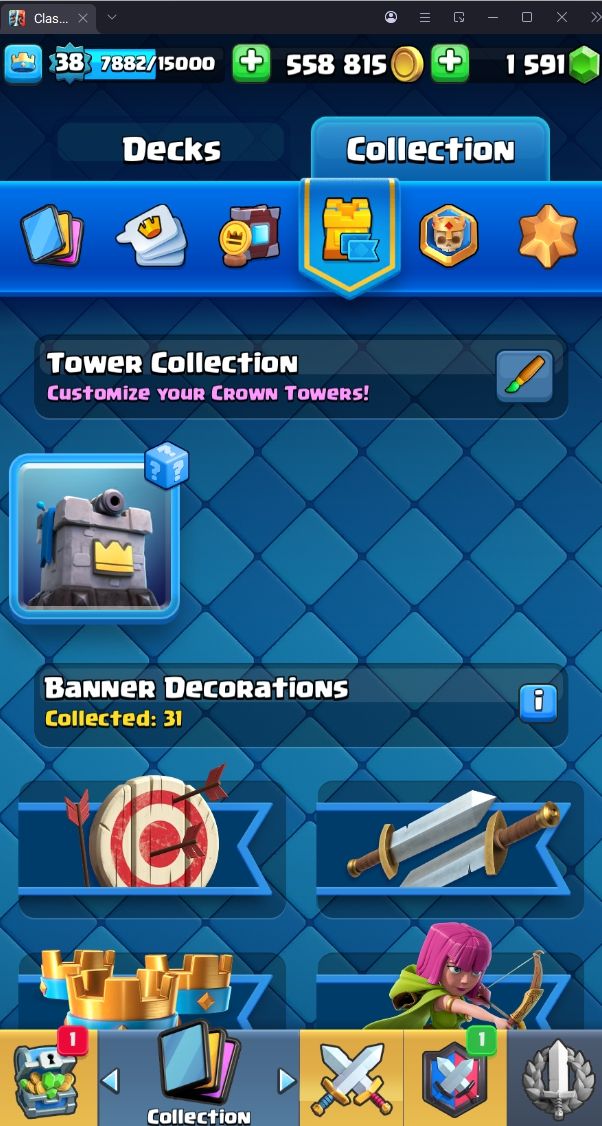Pick the golden crowns banner decoration
This screenshot has width=602, height=1126.
[151, 990]
